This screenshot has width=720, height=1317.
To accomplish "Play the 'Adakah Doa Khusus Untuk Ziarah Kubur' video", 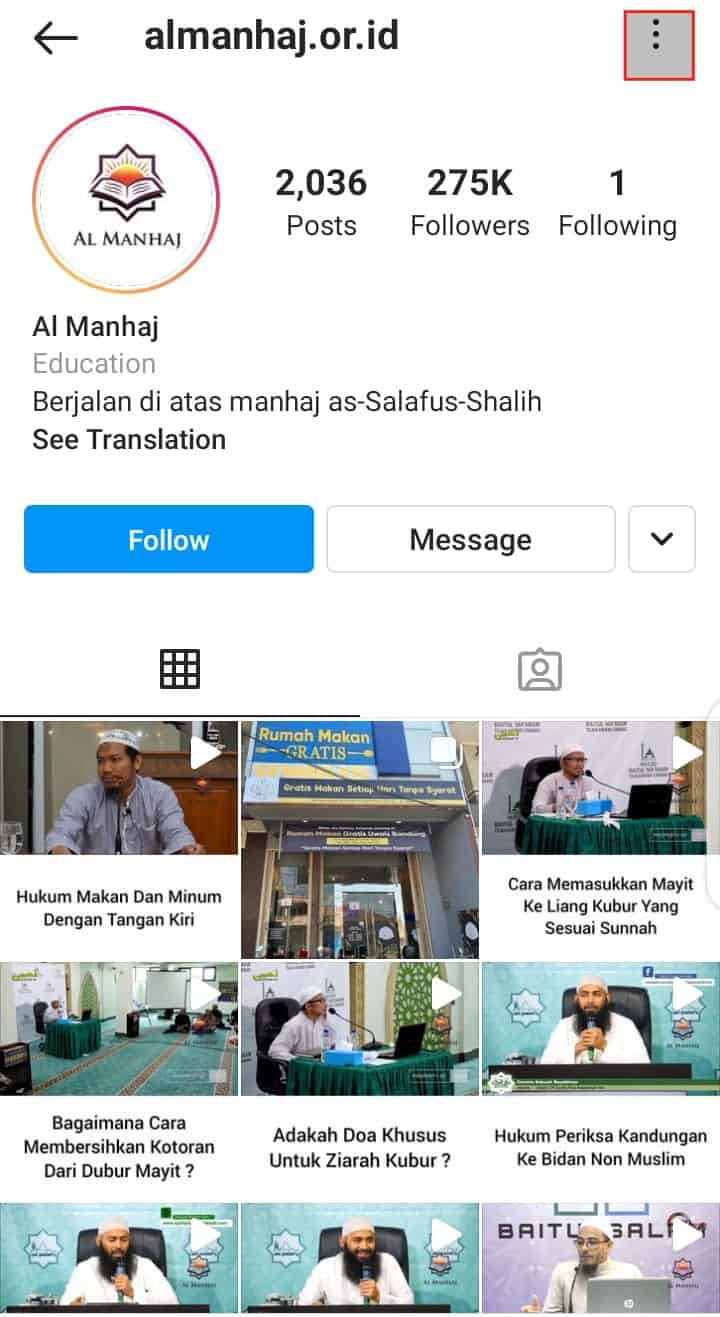I will (x=359, y=1028).
